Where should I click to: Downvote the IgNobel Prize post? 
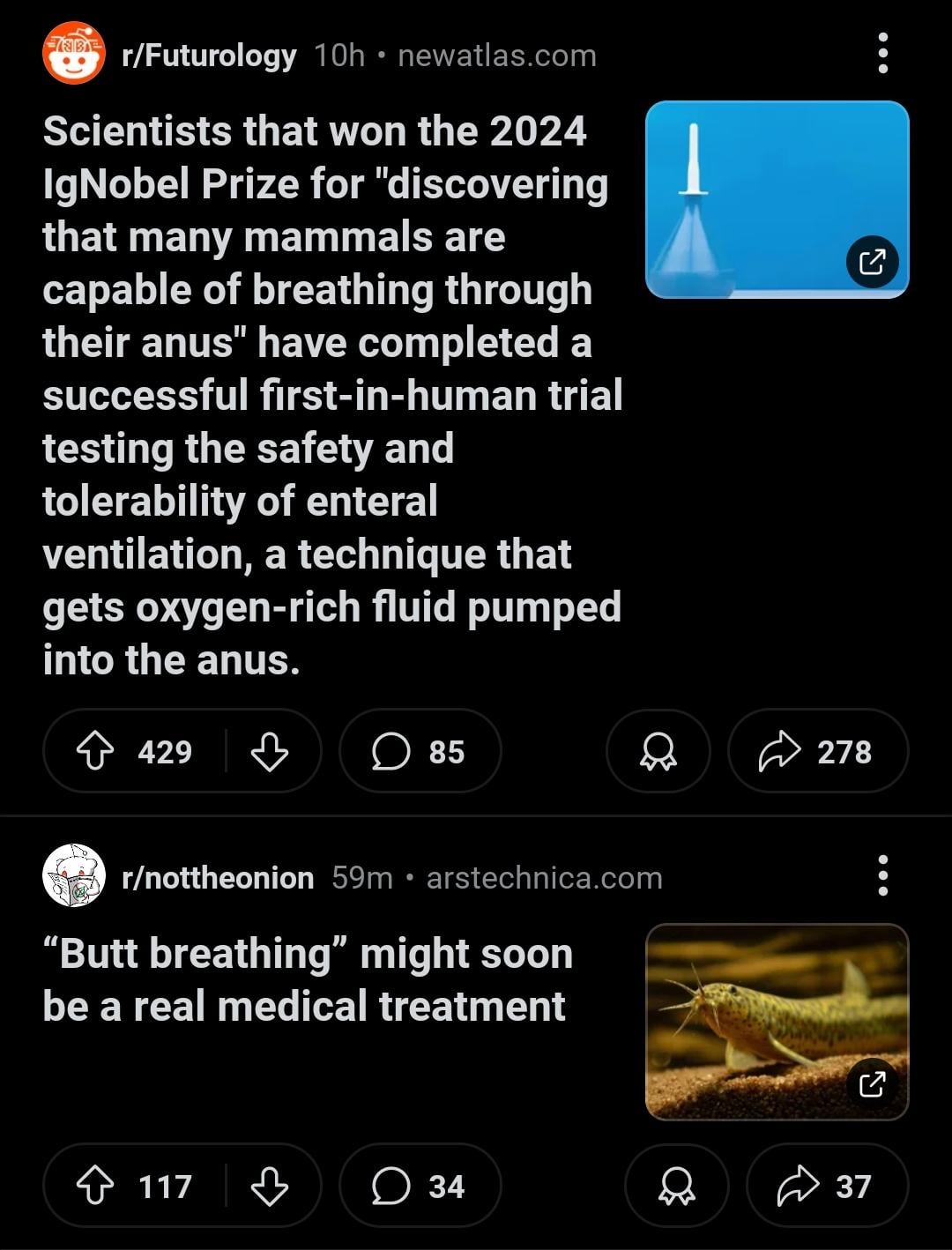coord(270,752)
